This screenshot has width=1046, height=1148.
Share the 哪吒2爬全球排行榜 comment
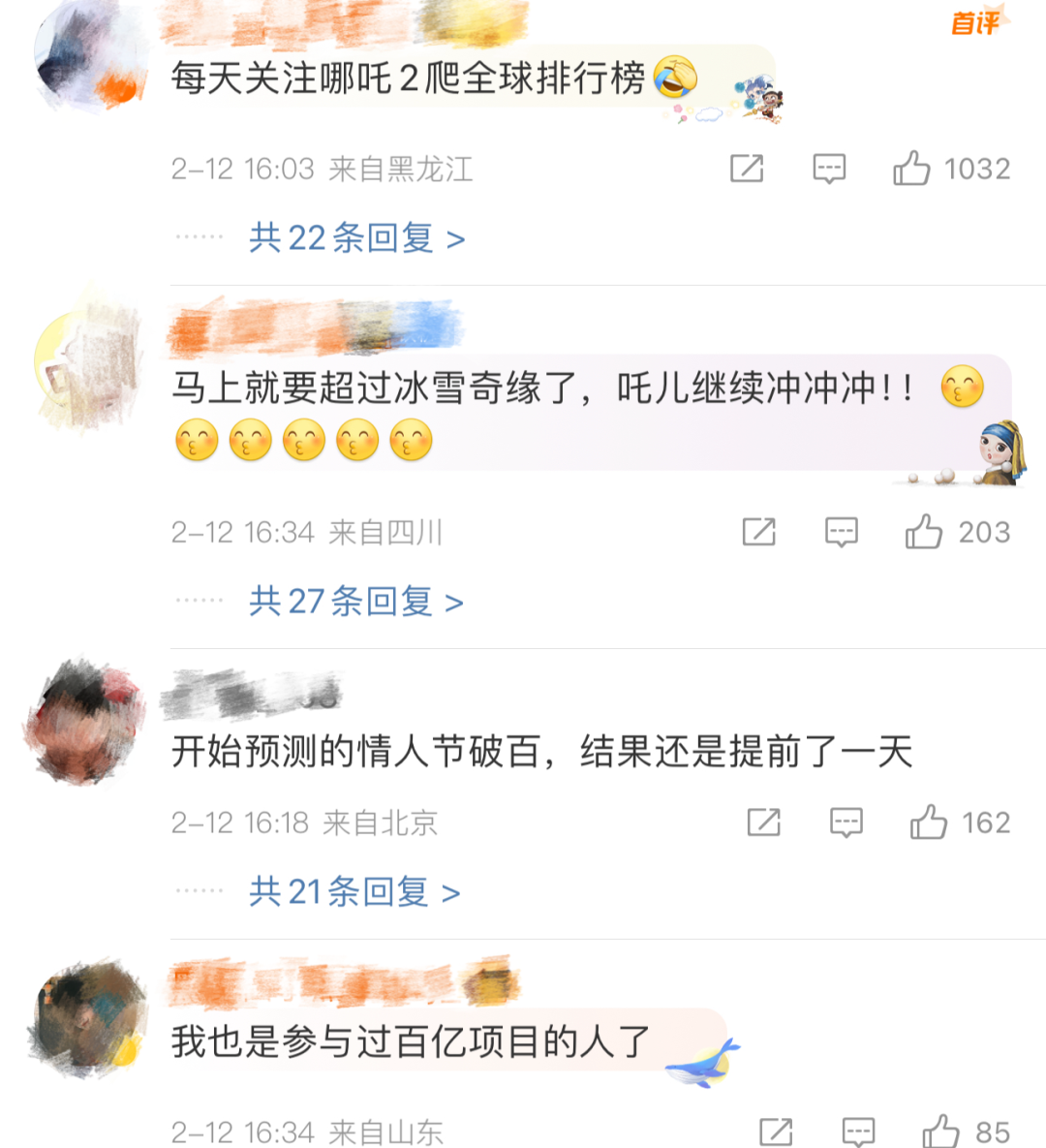coord(747,169)
